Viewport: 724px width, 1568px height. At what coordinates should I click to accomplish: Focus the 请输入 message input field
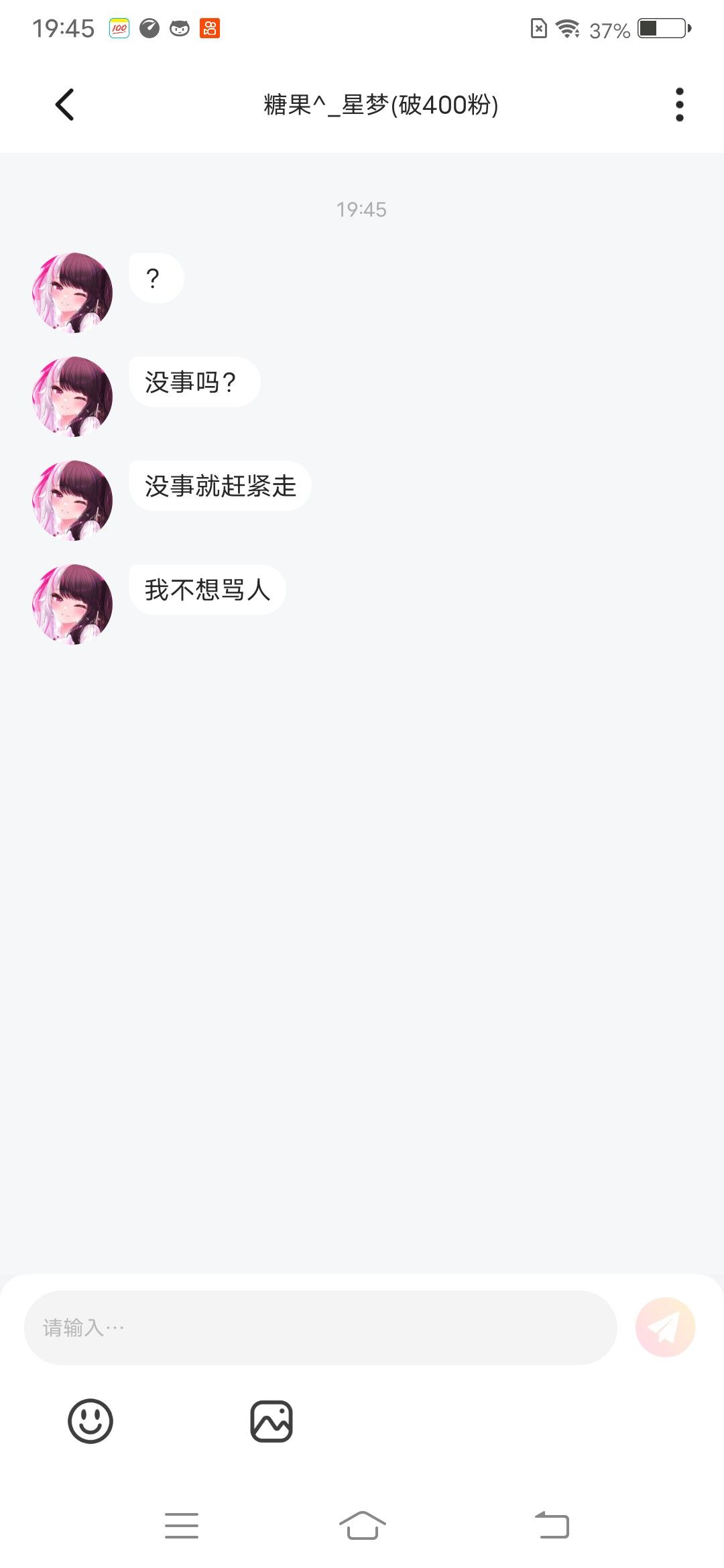point(320,1327)
